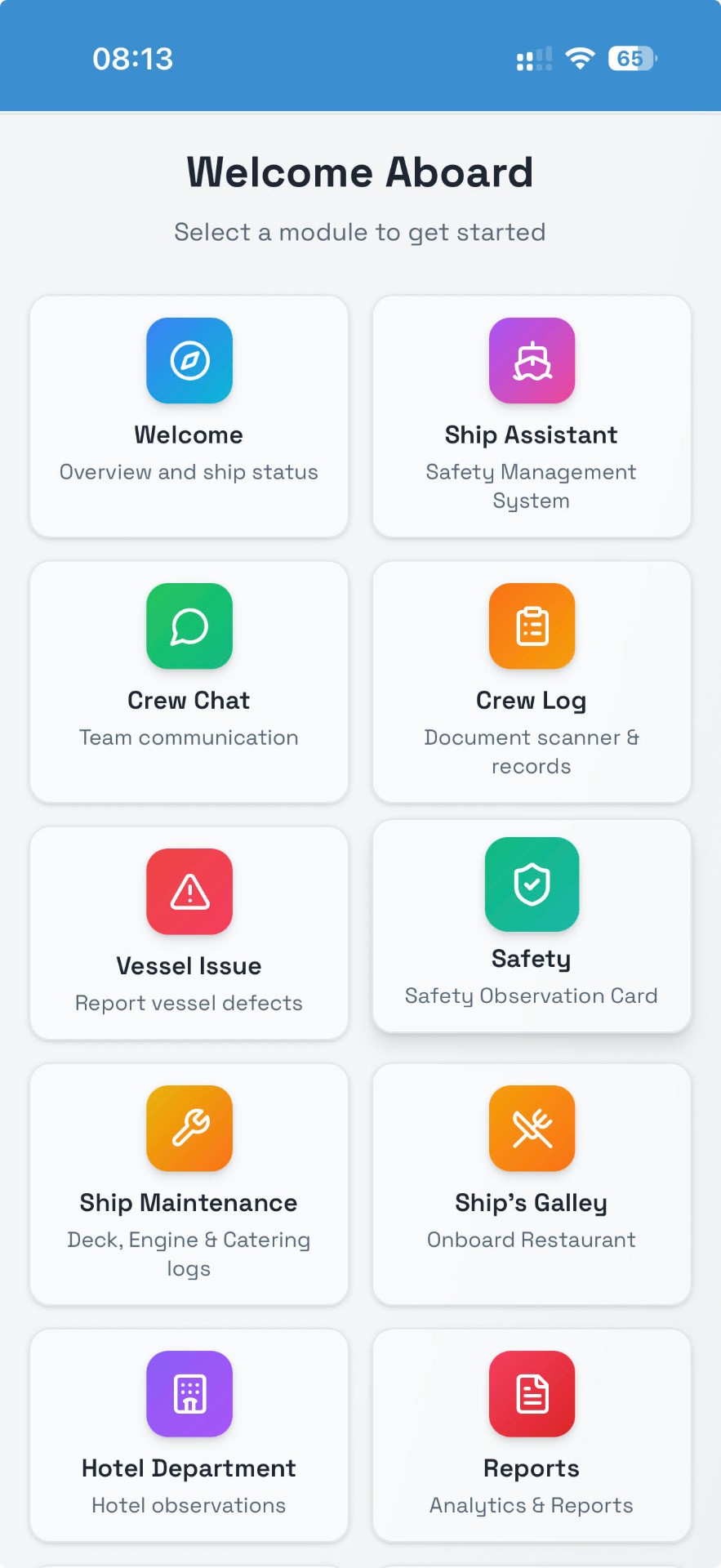This screenshot has height=1568, width=721.
Task: Tap the Ship Maintenance wrench icon
Action: tap(189, 1128)
